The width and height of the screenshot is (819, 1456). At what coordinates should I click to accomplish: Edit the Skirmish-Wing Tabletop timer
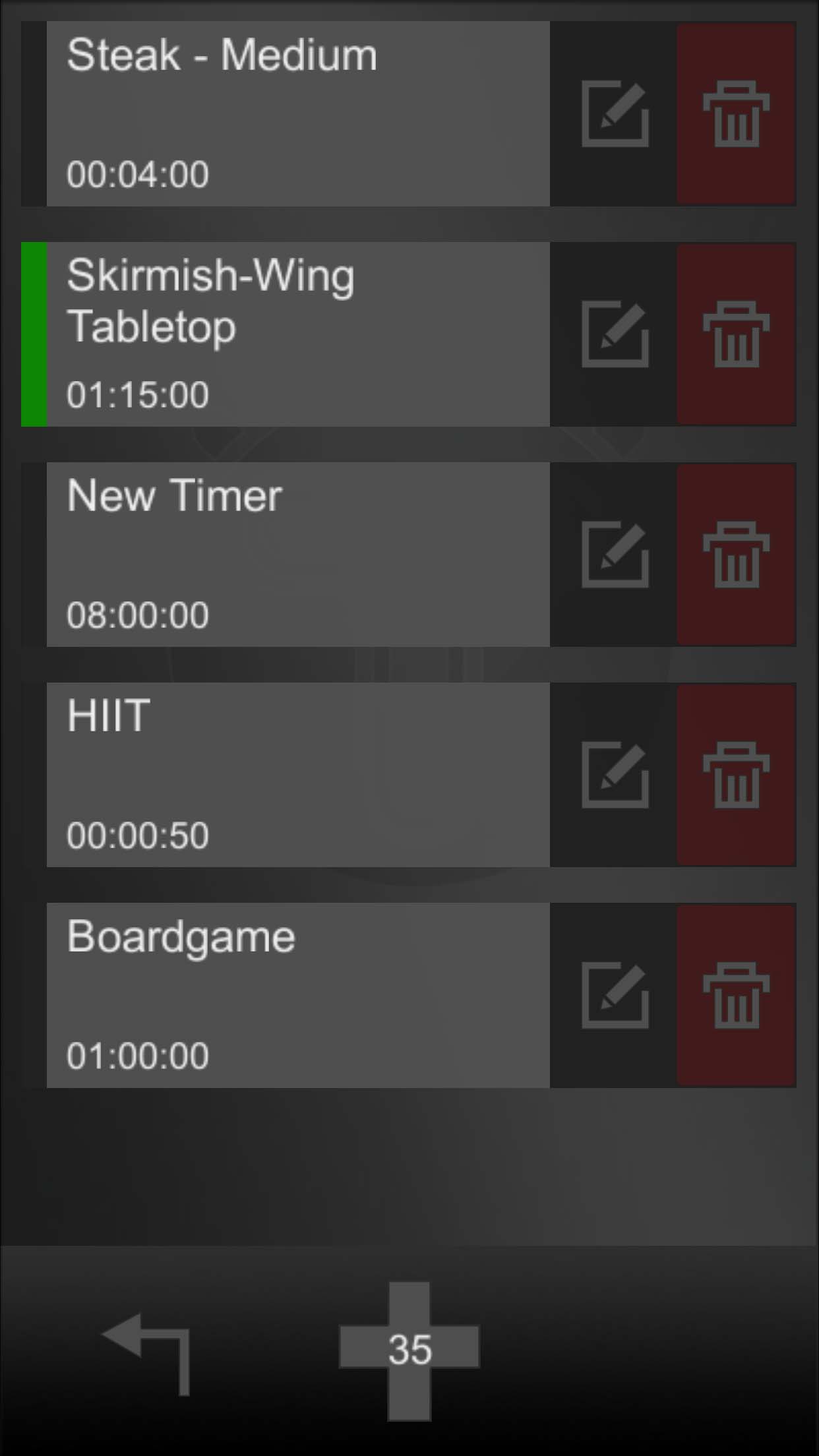coord(615,333)
